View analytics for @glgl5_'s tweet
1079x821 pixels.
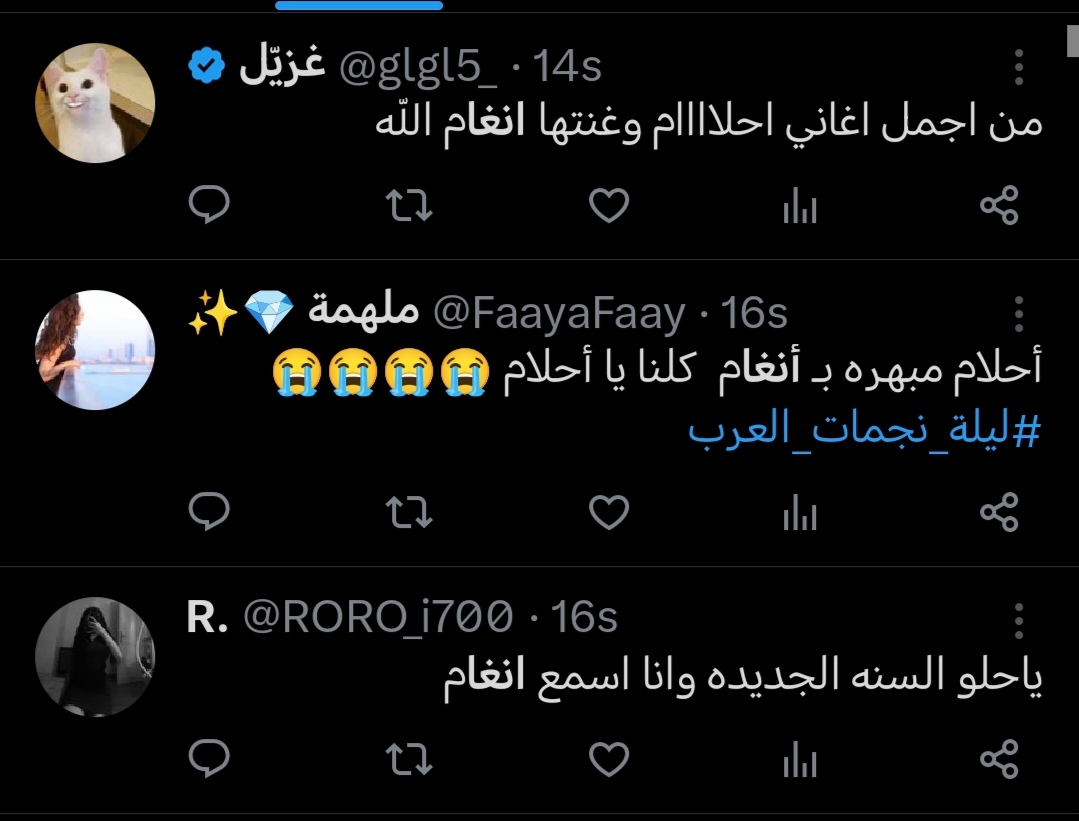pos(799,207)
